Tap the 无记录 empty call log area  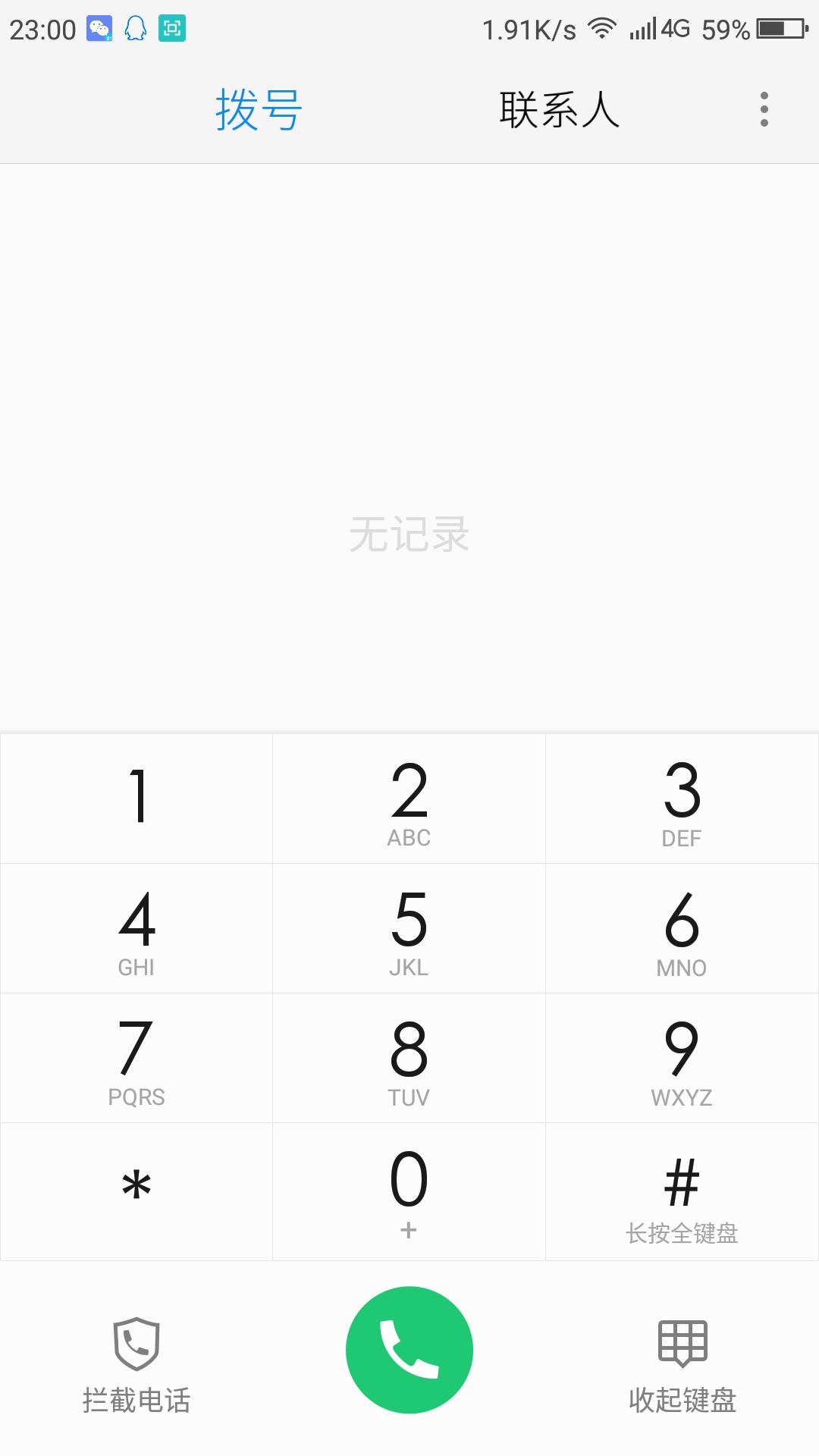[409, 533]
